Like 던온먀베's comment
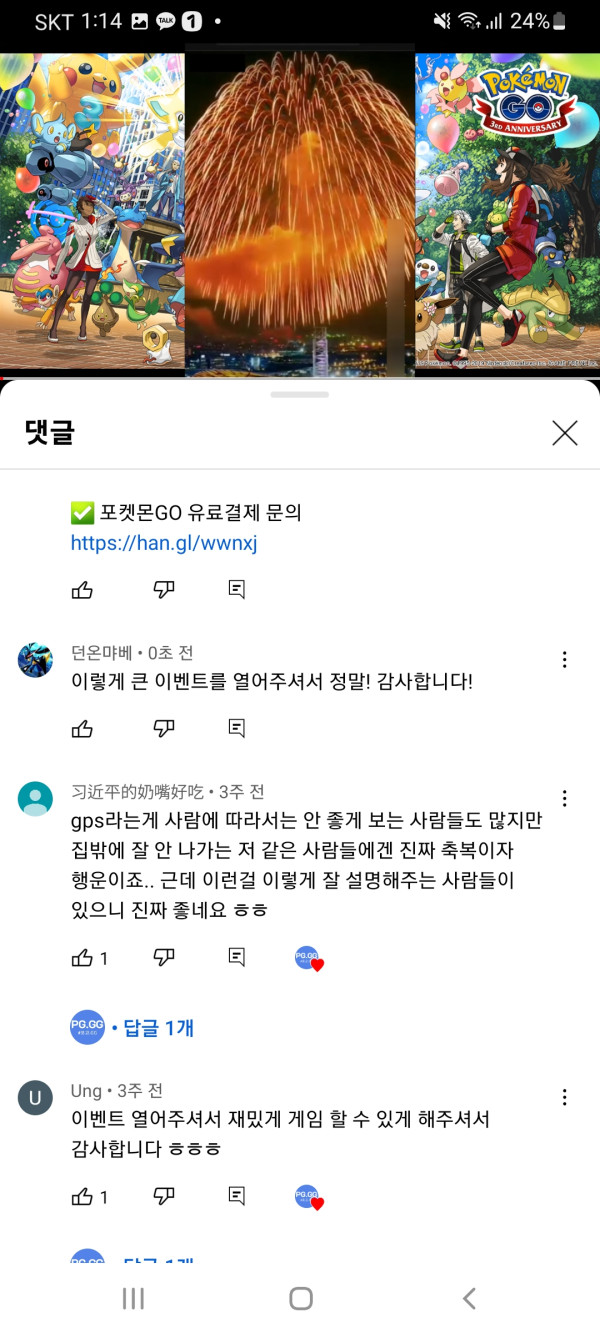 pyautogui.click(x=83, y=729)
